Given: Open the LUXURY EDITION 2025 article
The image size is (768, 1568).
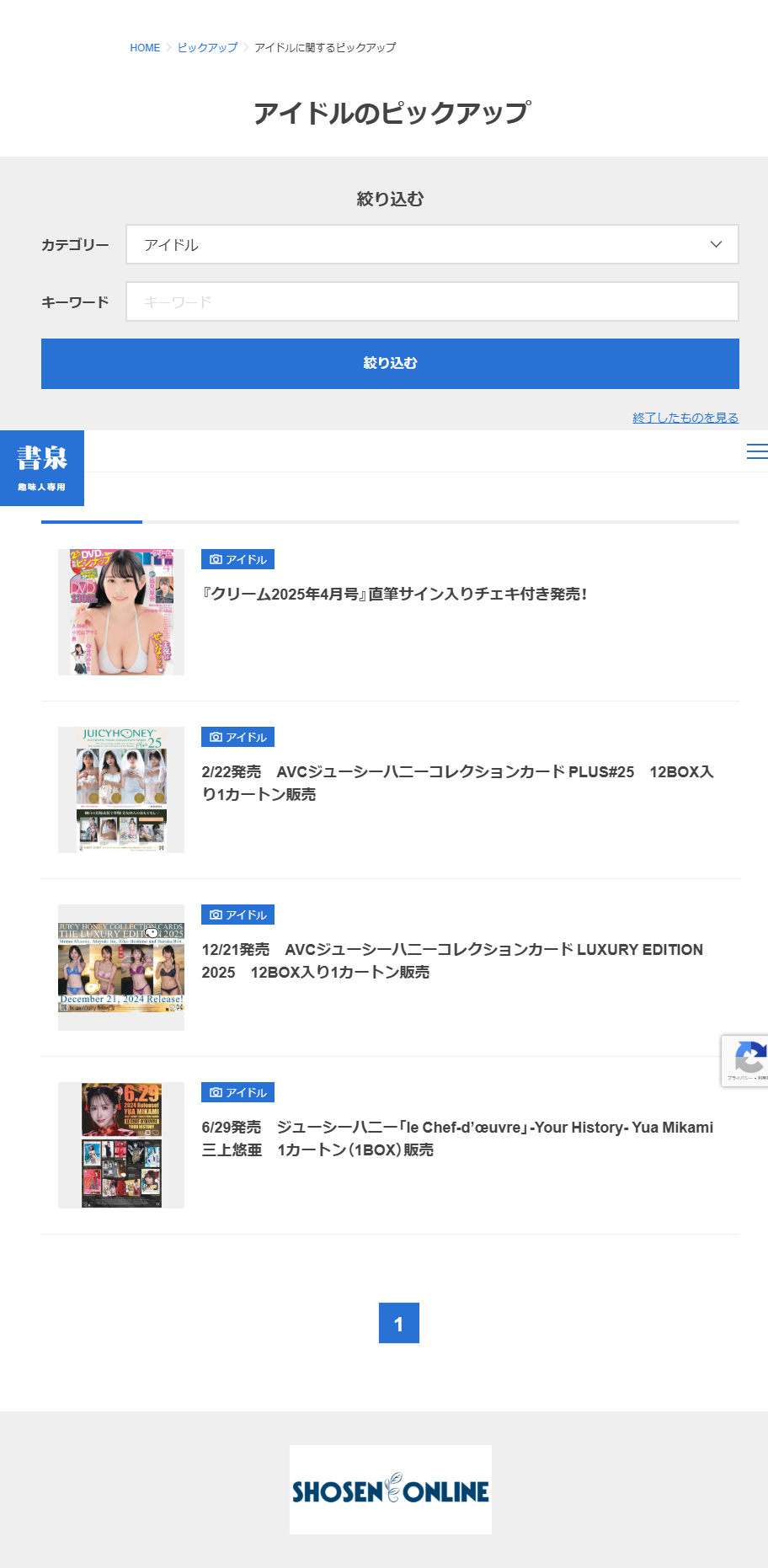Looking at the screenshot, I should click(452, 961).
